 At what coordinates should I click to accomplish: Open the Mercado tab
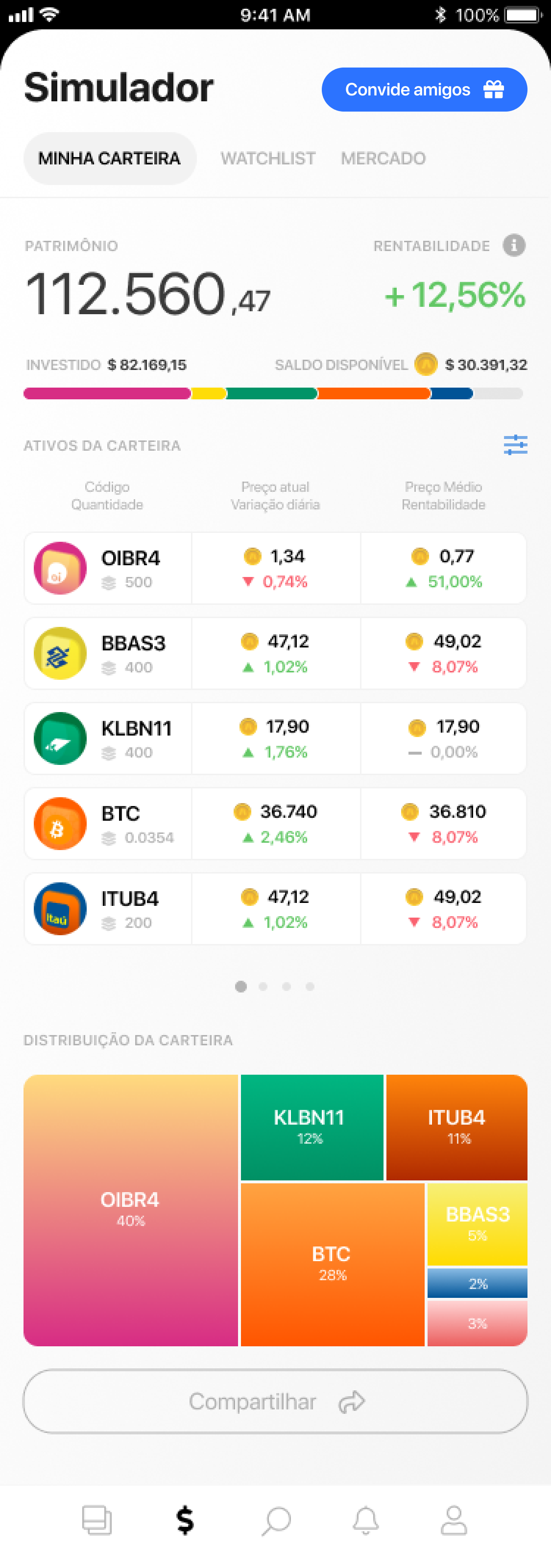click(x=383, y=158)
